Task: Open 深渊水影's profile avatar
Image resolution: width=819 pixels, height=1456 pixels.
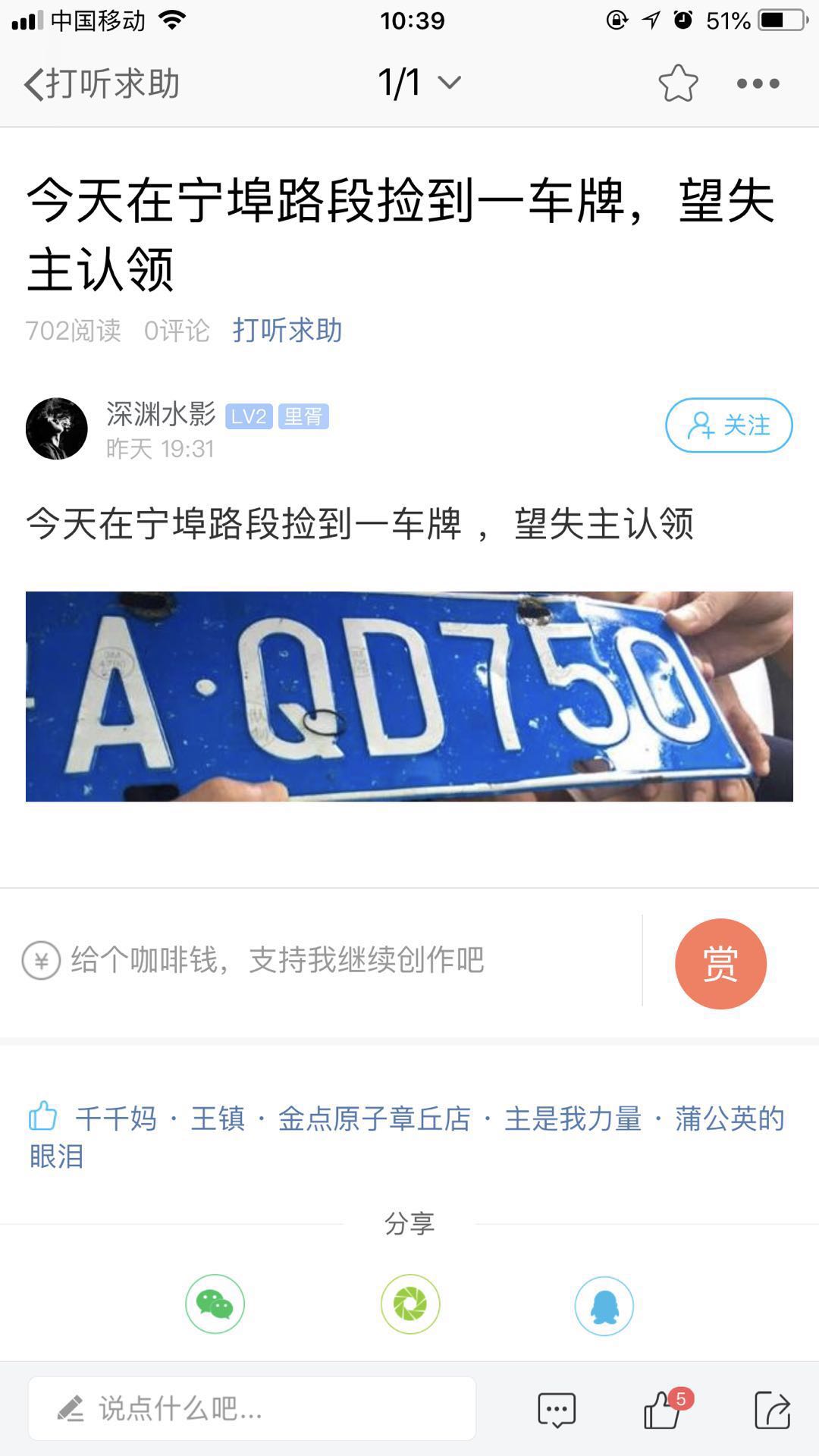Action: click(x=57, y=428)
